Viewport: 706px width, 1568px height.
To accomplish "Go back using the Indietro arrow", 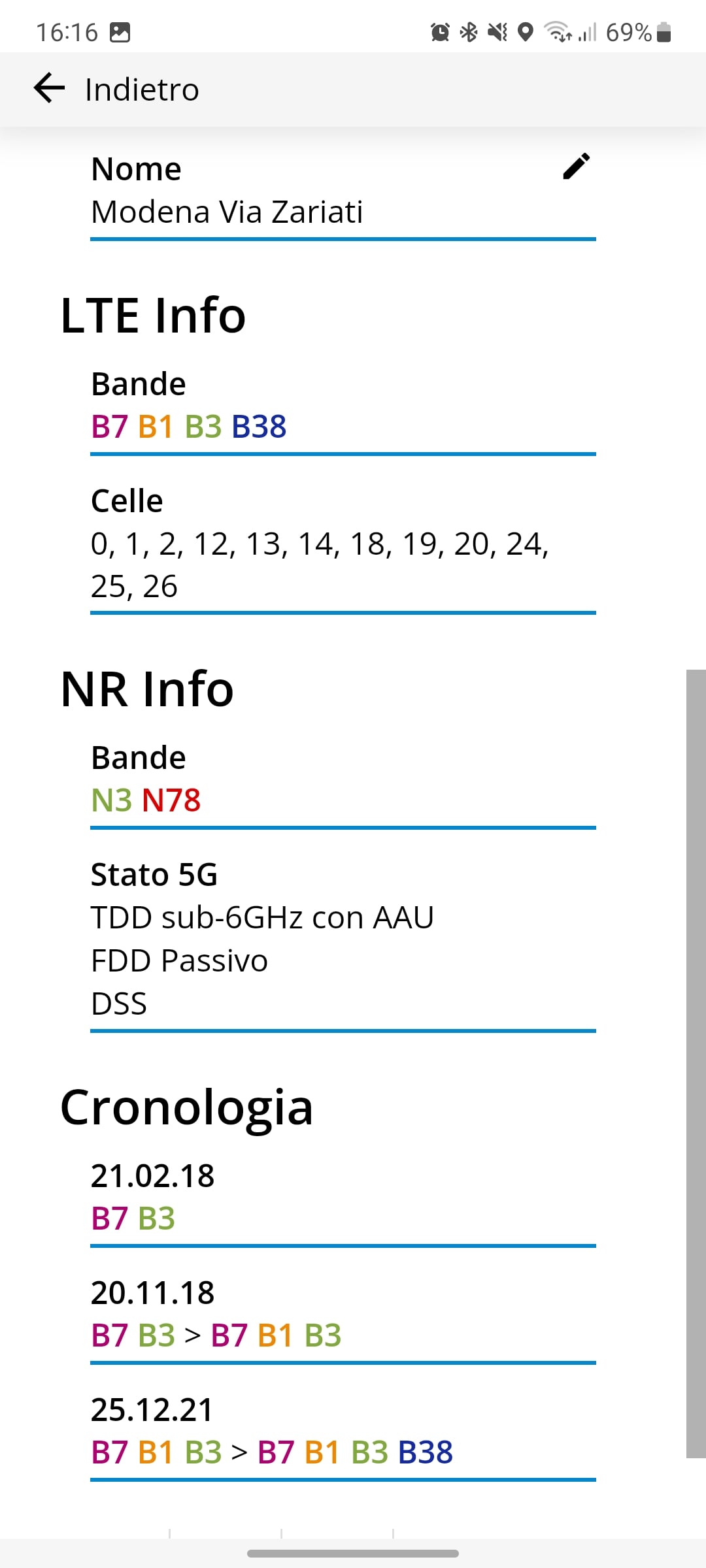I will pyautogui.click(x=50, y=88).
